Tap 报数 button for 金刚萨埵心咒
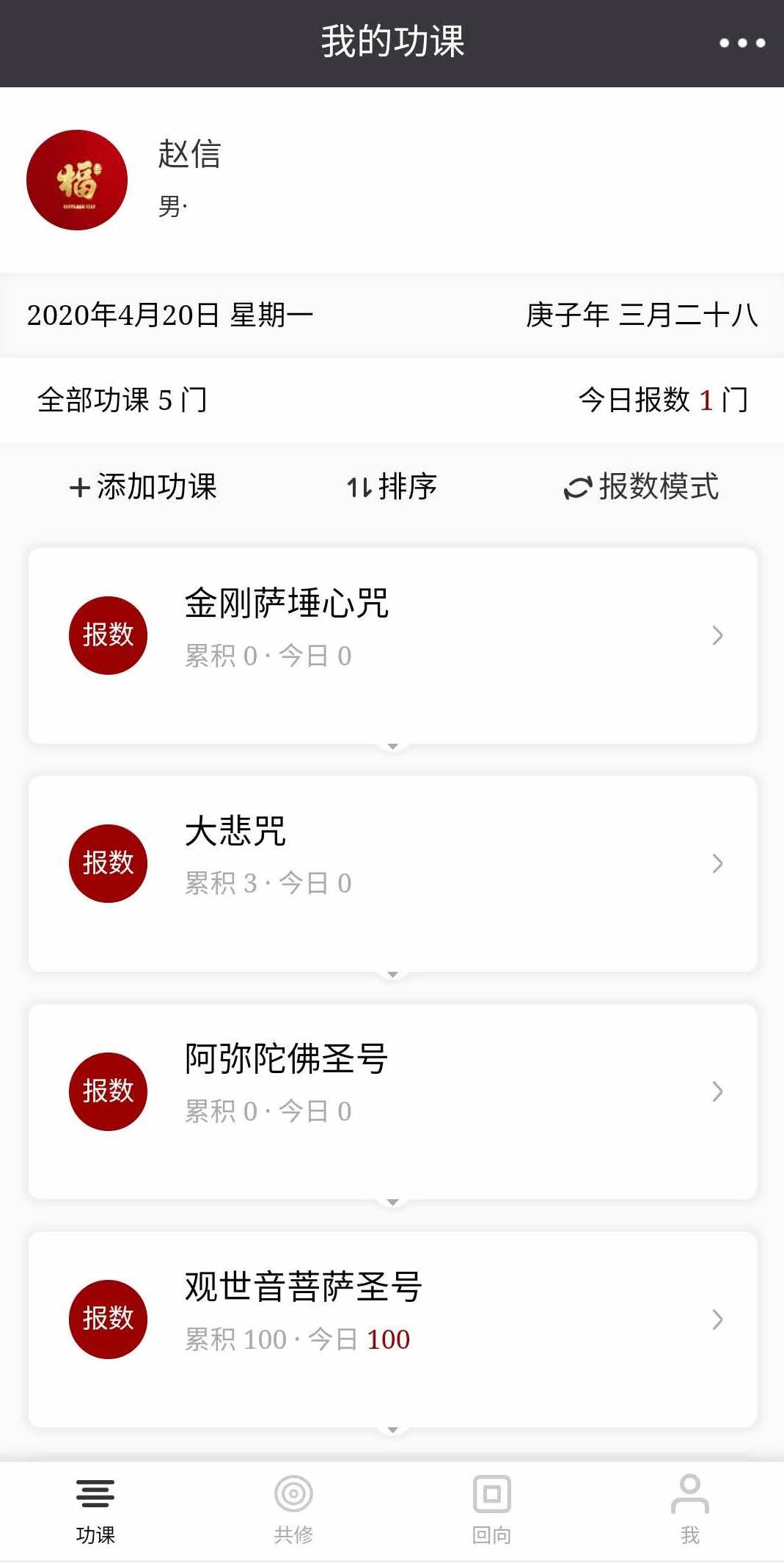 [108, 635]
